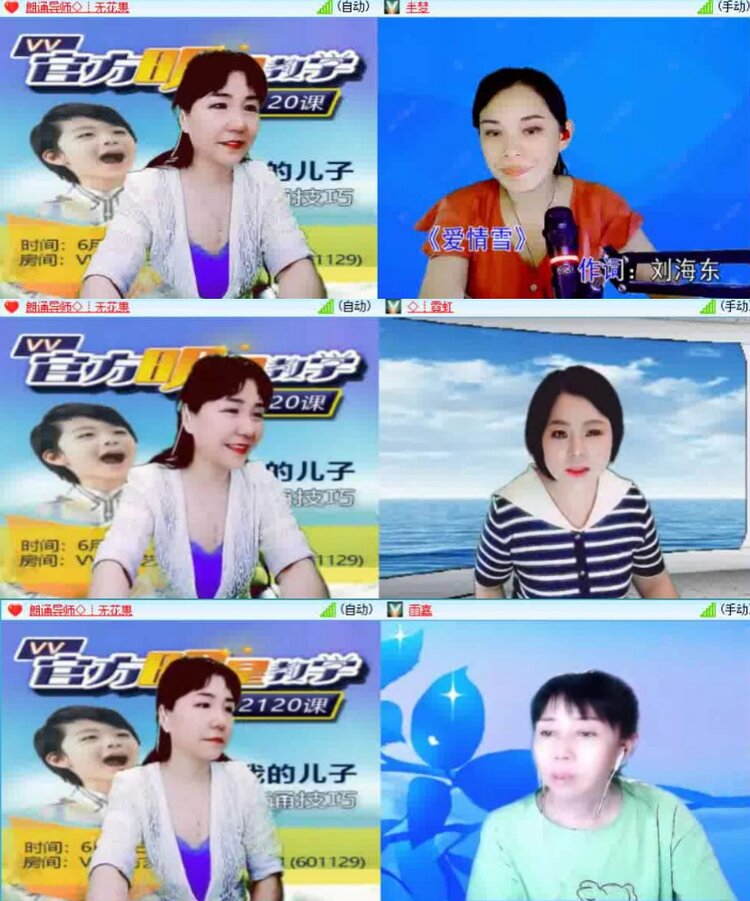This screenshot has width=750, height=901.
Task: Click the red heart icon beside 无花果
Action: click(9, 9)
